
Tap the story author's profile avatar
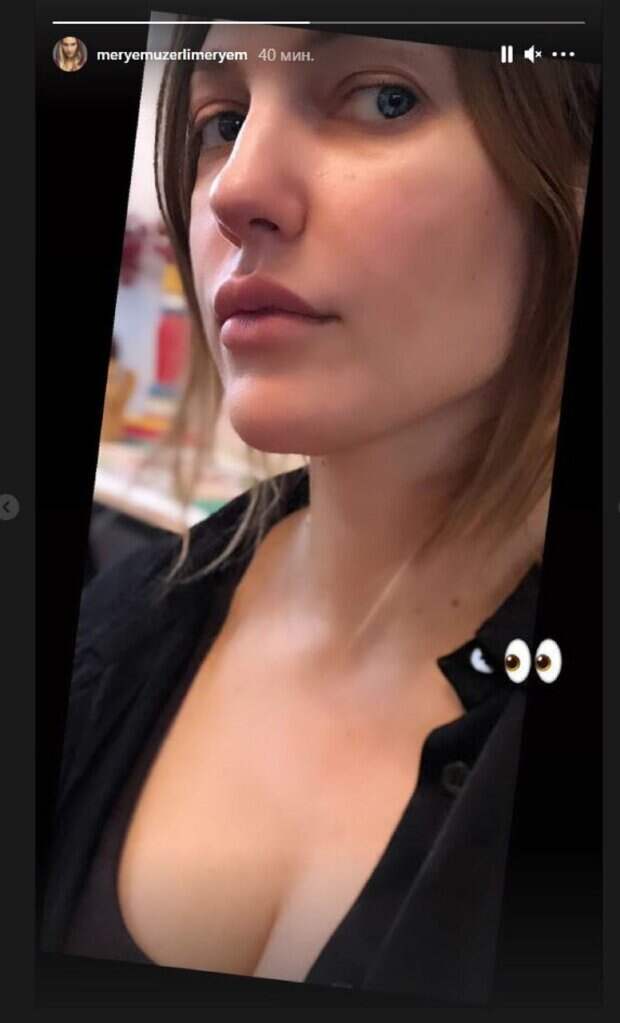pos(70,55)
